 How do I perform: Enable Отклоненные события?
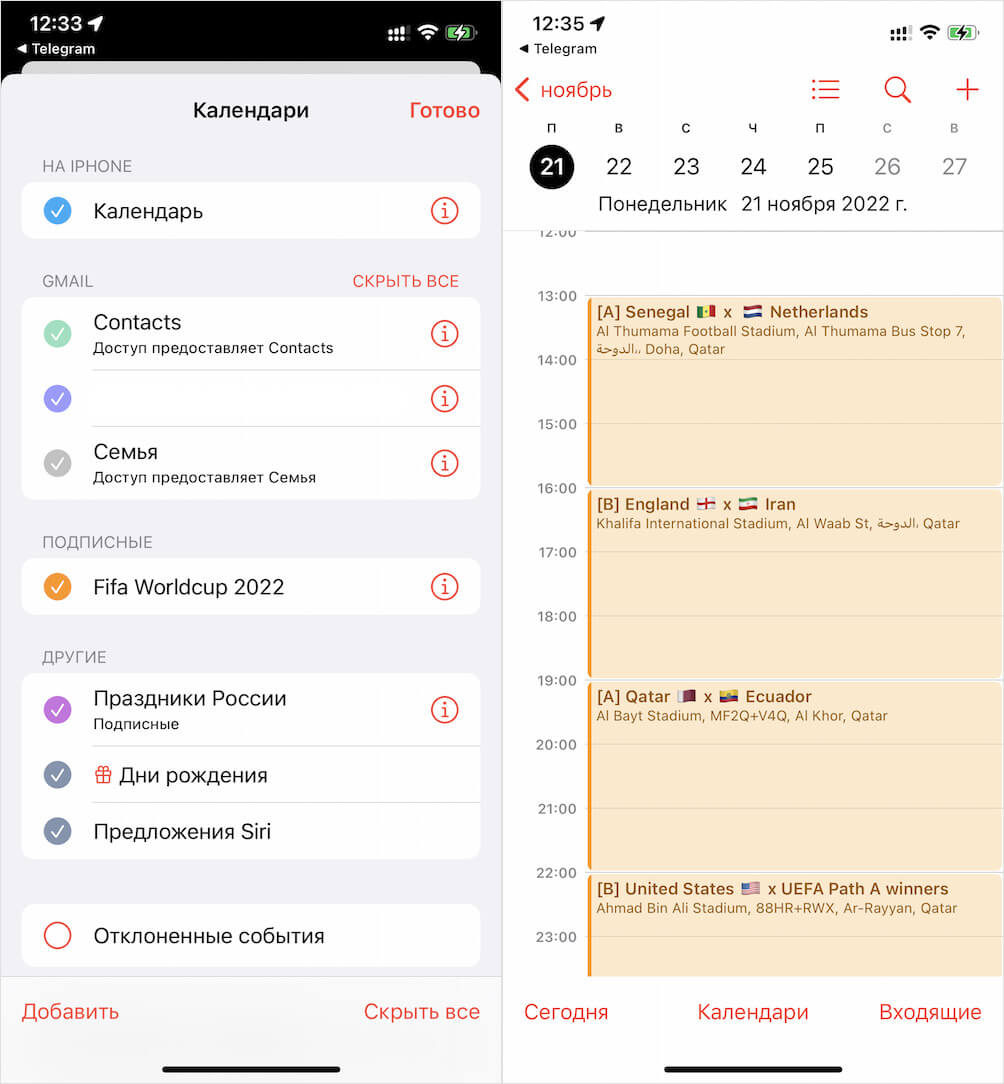tap(58, 936)
